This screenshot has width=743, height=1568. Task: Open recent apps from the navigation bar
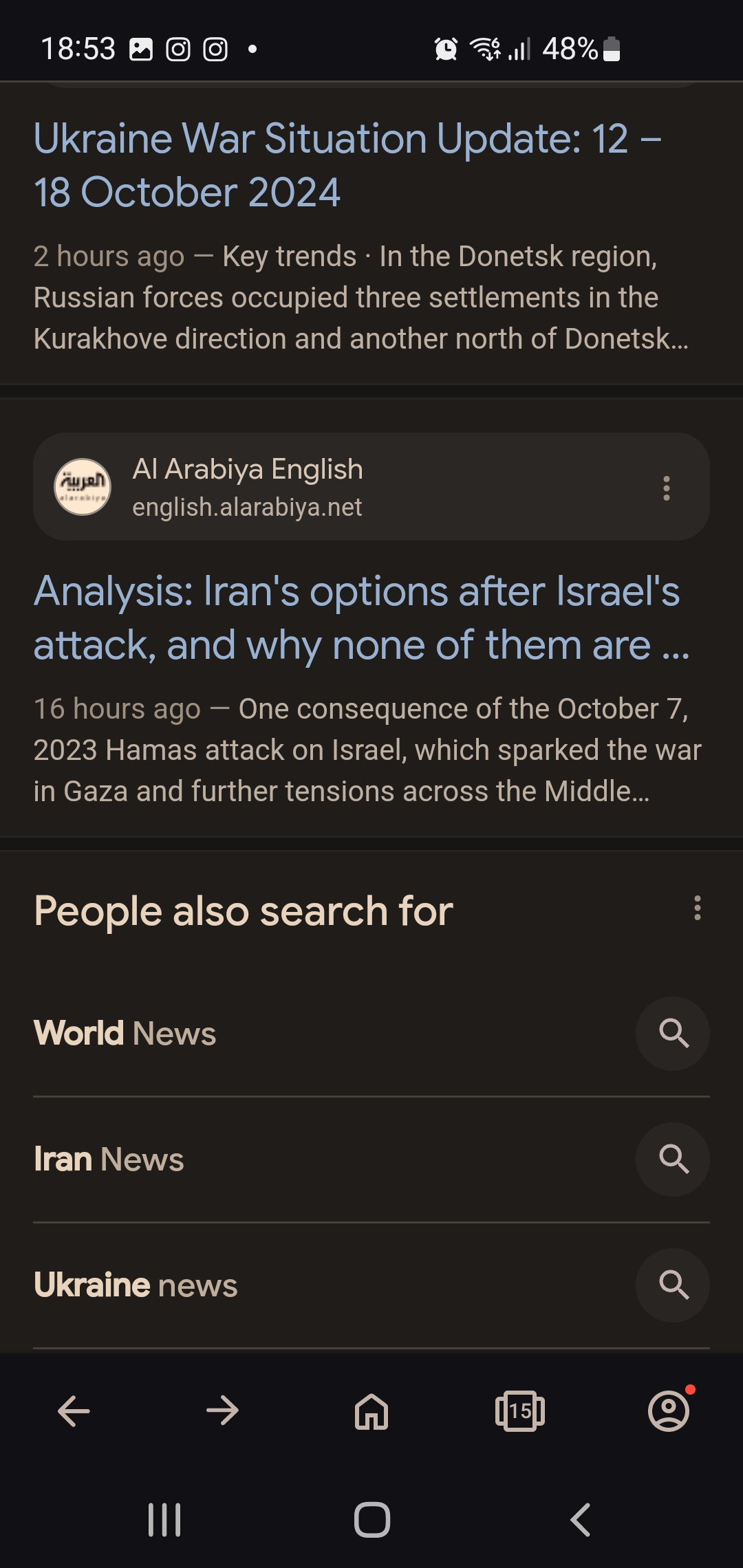[x=164, y=1520]
